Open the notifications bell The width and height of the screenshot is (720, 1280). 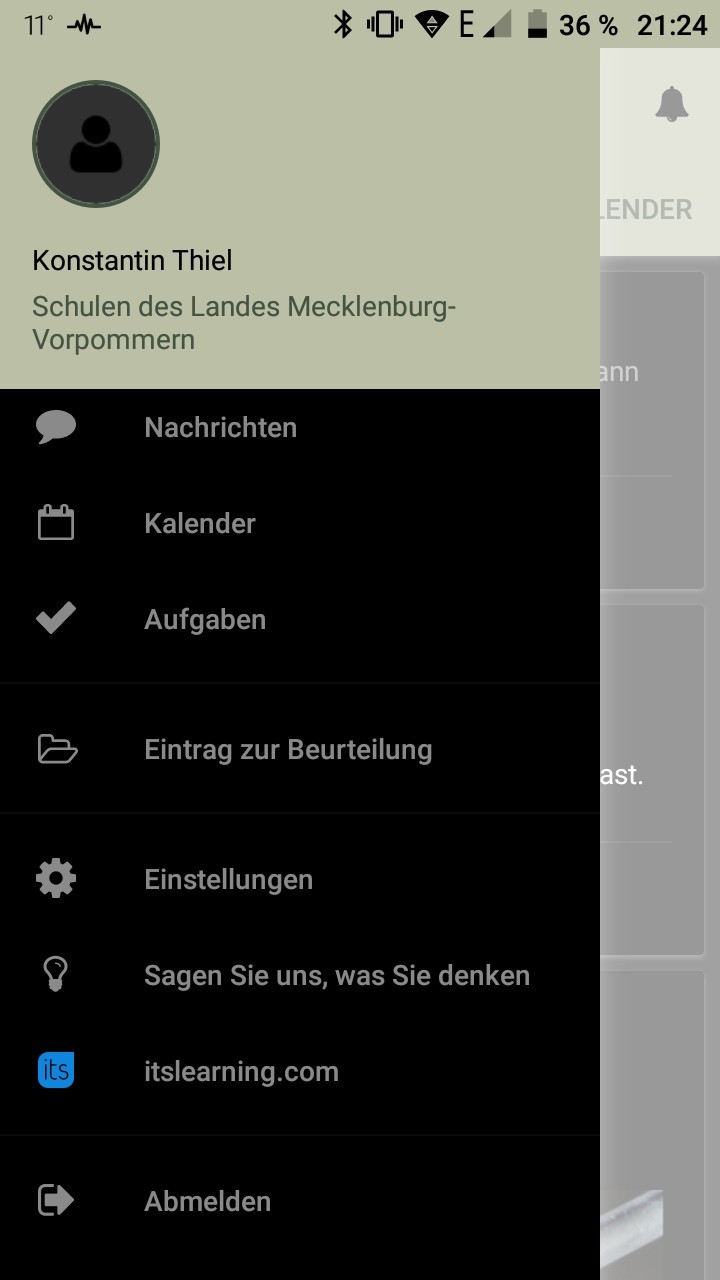coord(672,104)
